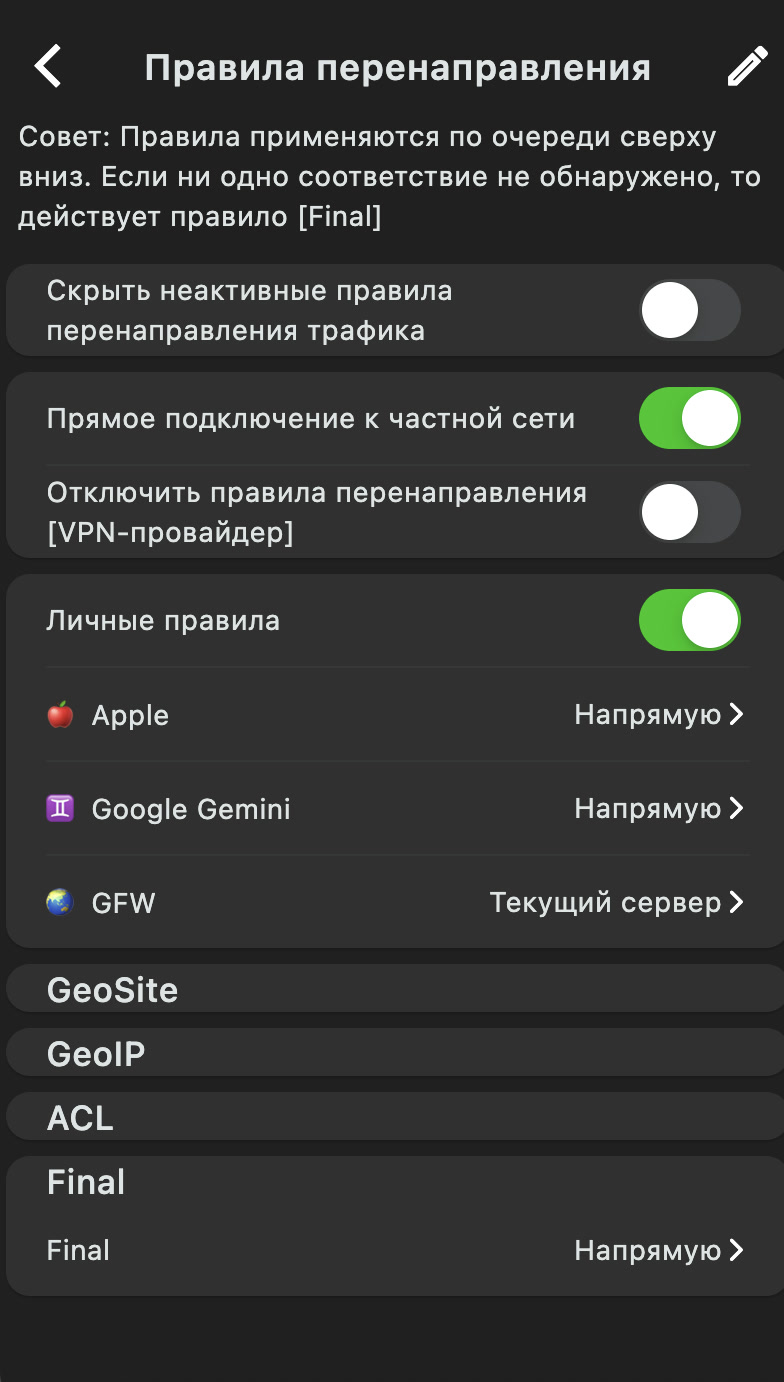Change Apple routing from Напрямую
This screenshot has height=1382, width=784.
[630, 714]
